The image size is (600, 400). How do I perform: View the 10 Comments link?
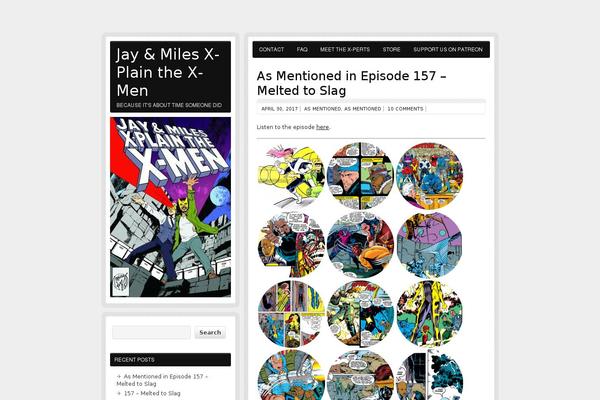click(x=405, y=108)
